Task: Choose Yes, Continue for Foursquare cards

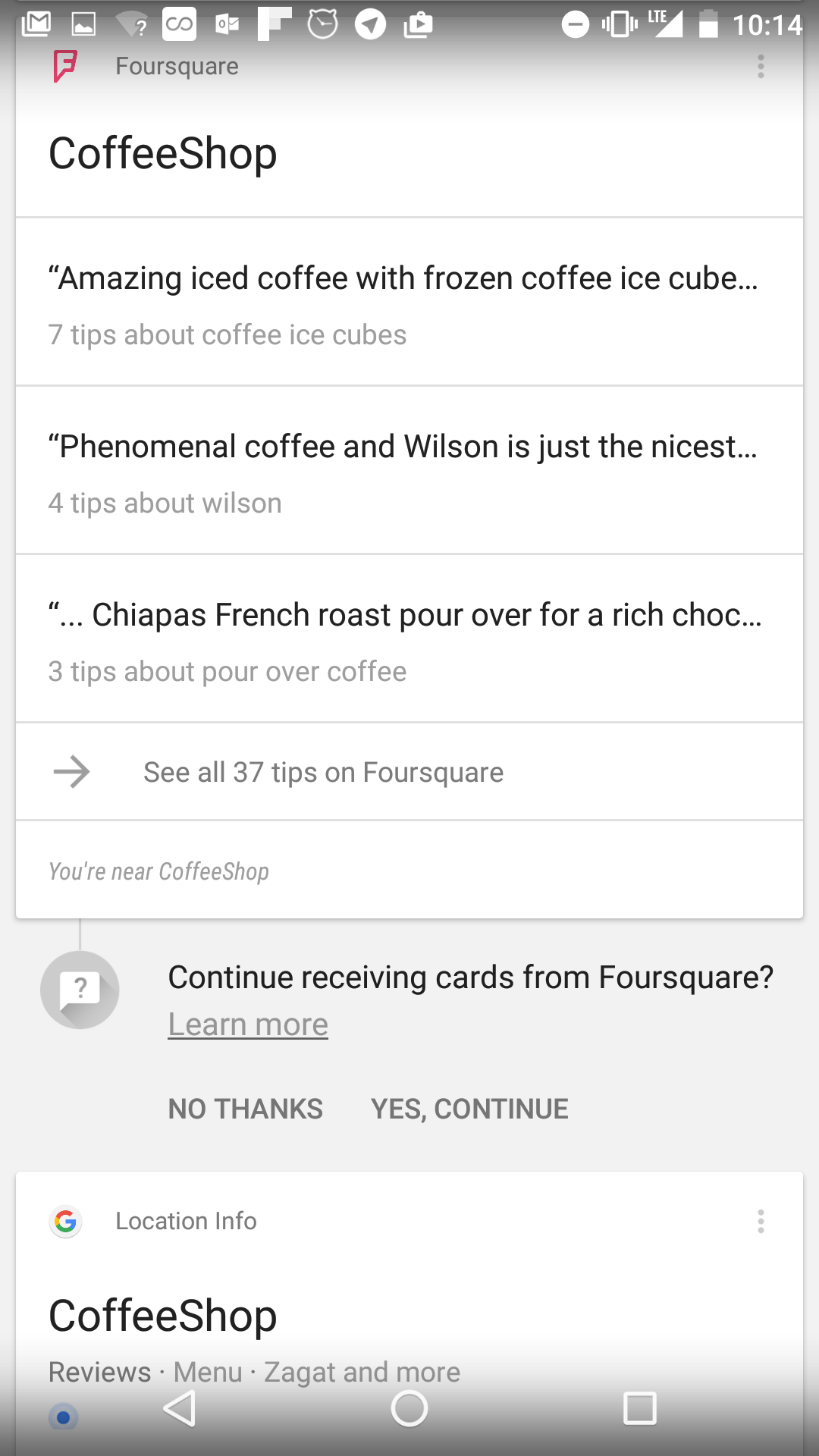Action: click(x=469, y=1109)
